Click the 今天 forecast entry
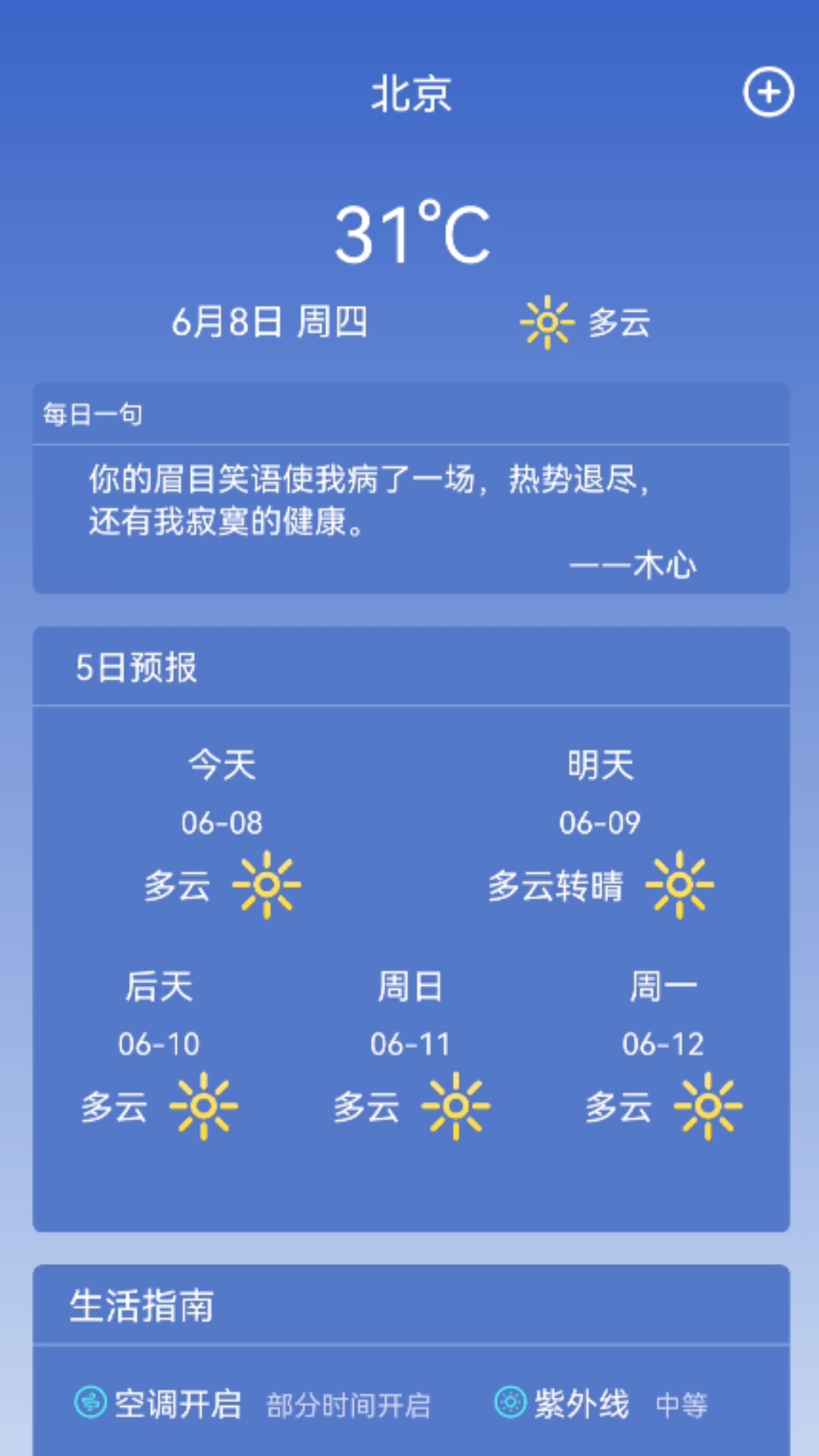The image size is (819, 1456). 221,766
